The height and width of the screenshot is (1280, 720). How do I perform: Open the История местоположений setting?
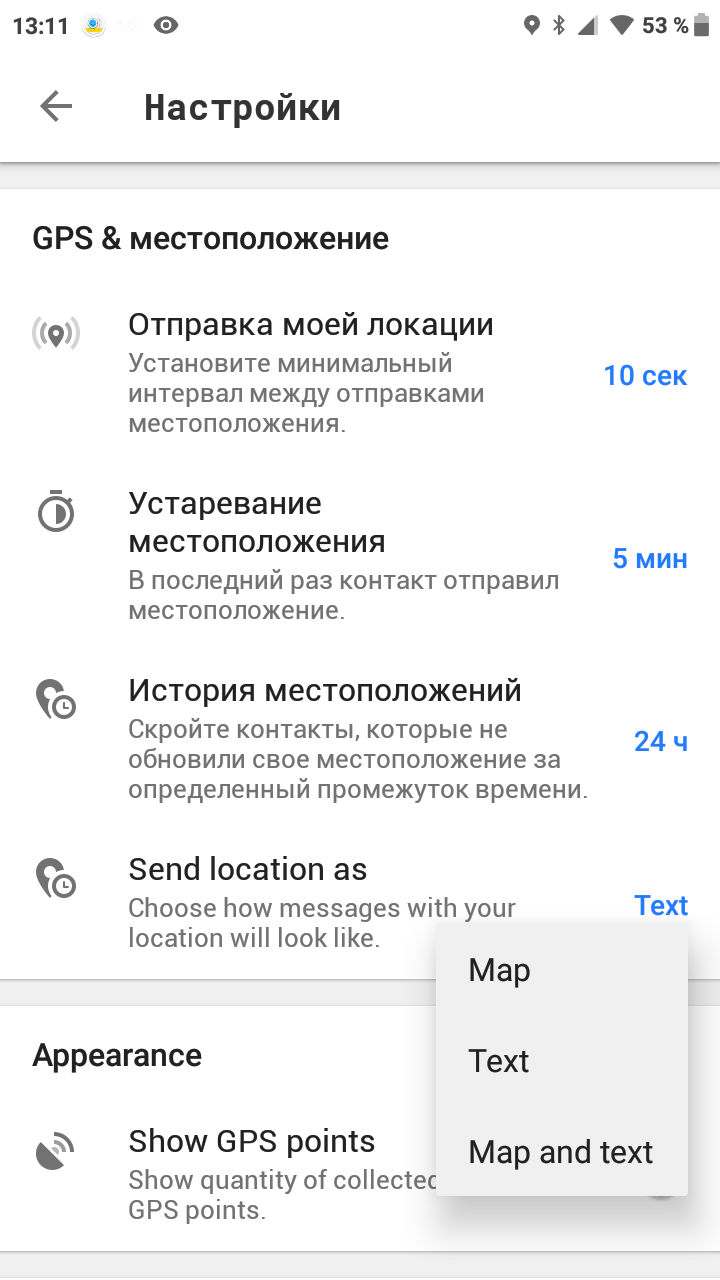pyautogui.click(x=360, y=740)
